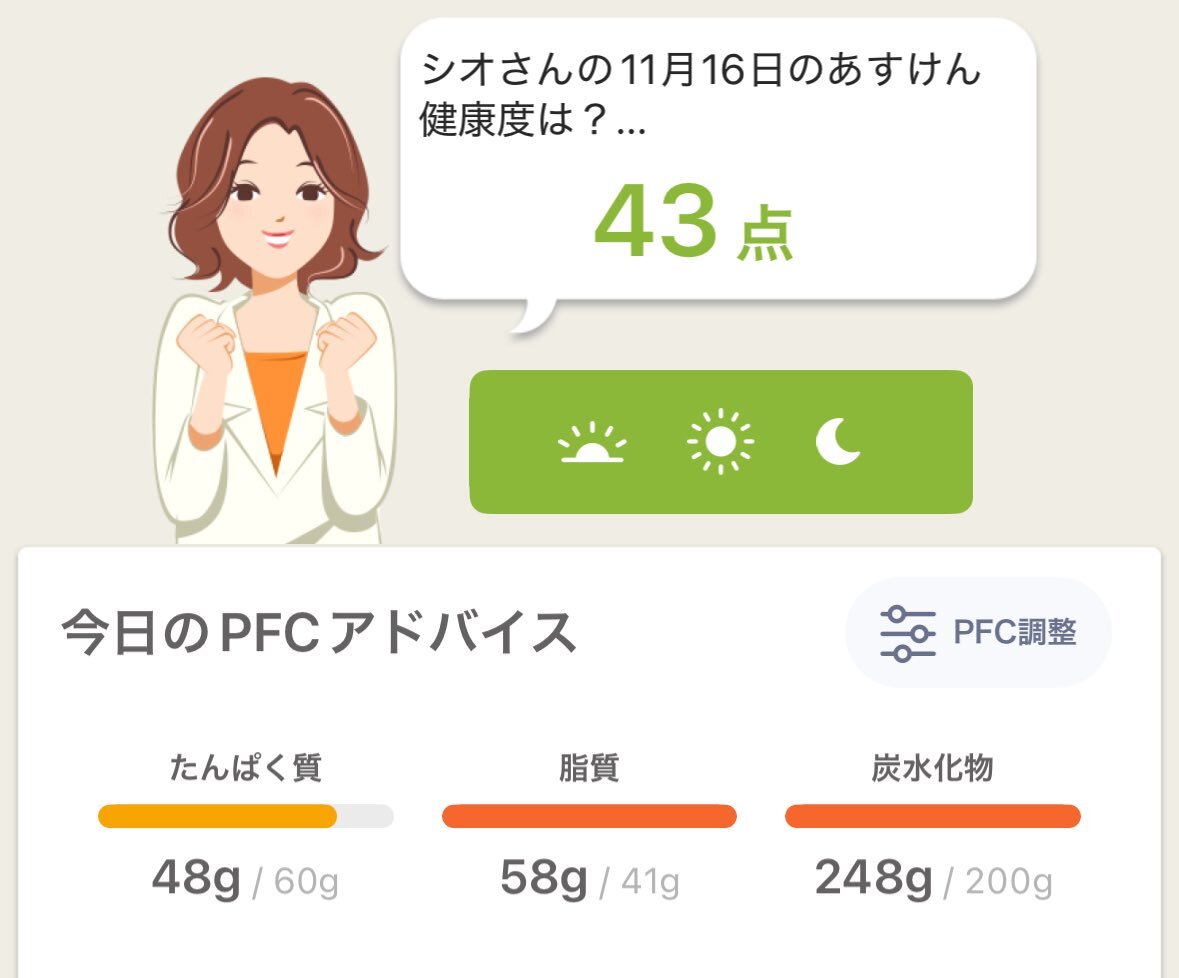Select the daytime sun icon
The width and height of the screenshot is (1179, 978).
720,442
